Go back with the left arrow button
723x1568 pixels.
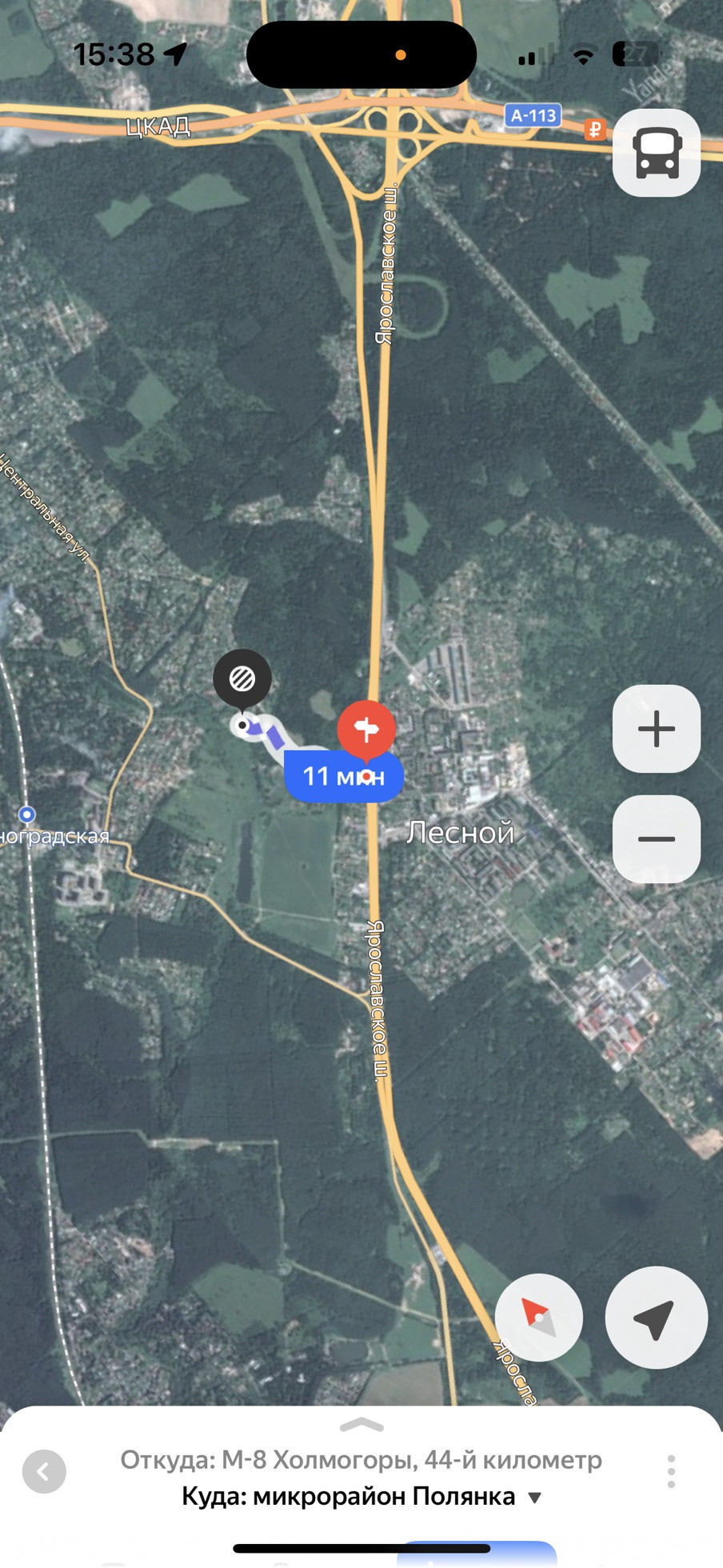tap(44, 1471)
